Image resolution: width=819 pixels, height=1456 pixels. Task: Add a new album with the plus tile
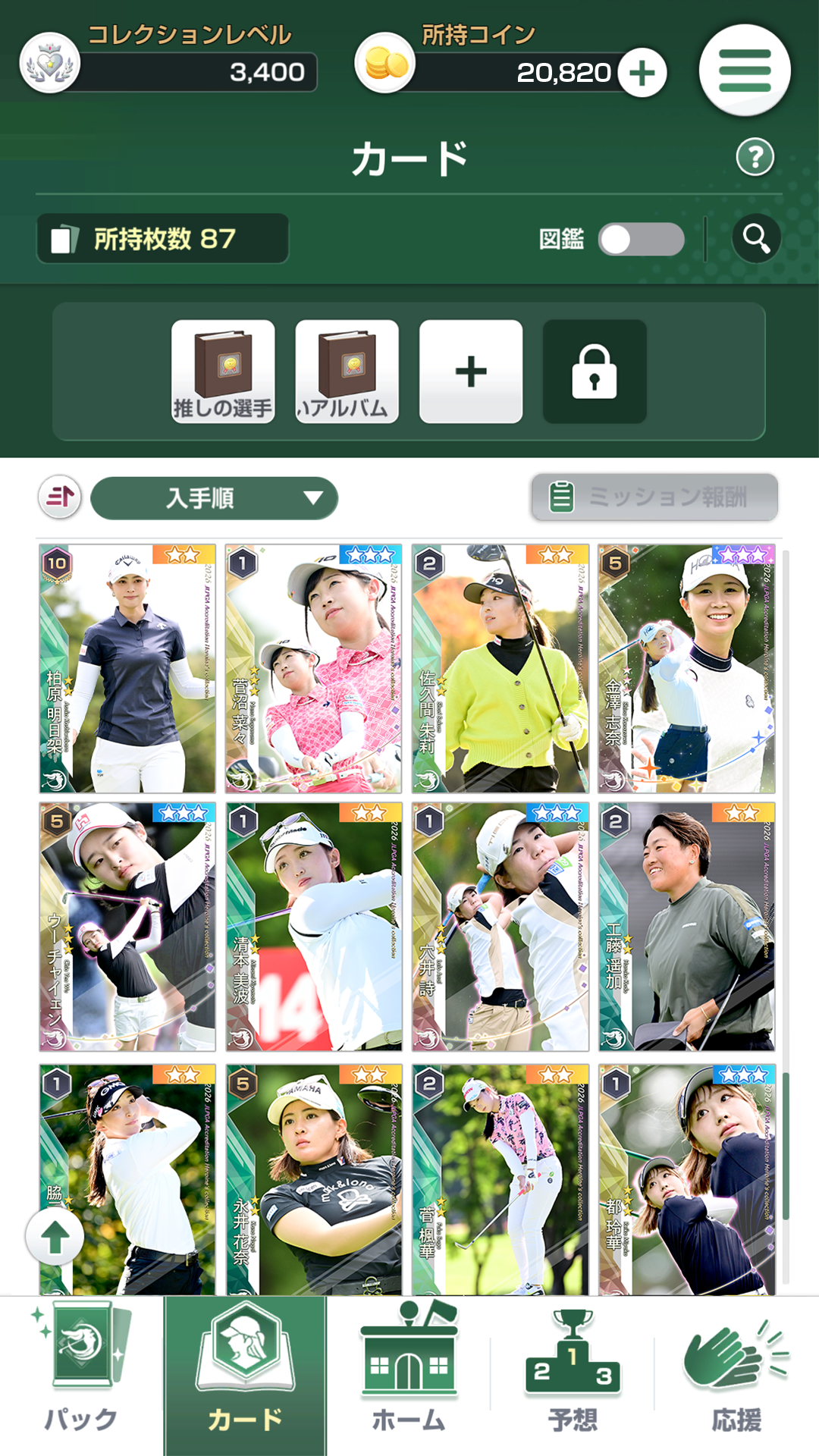471,371
